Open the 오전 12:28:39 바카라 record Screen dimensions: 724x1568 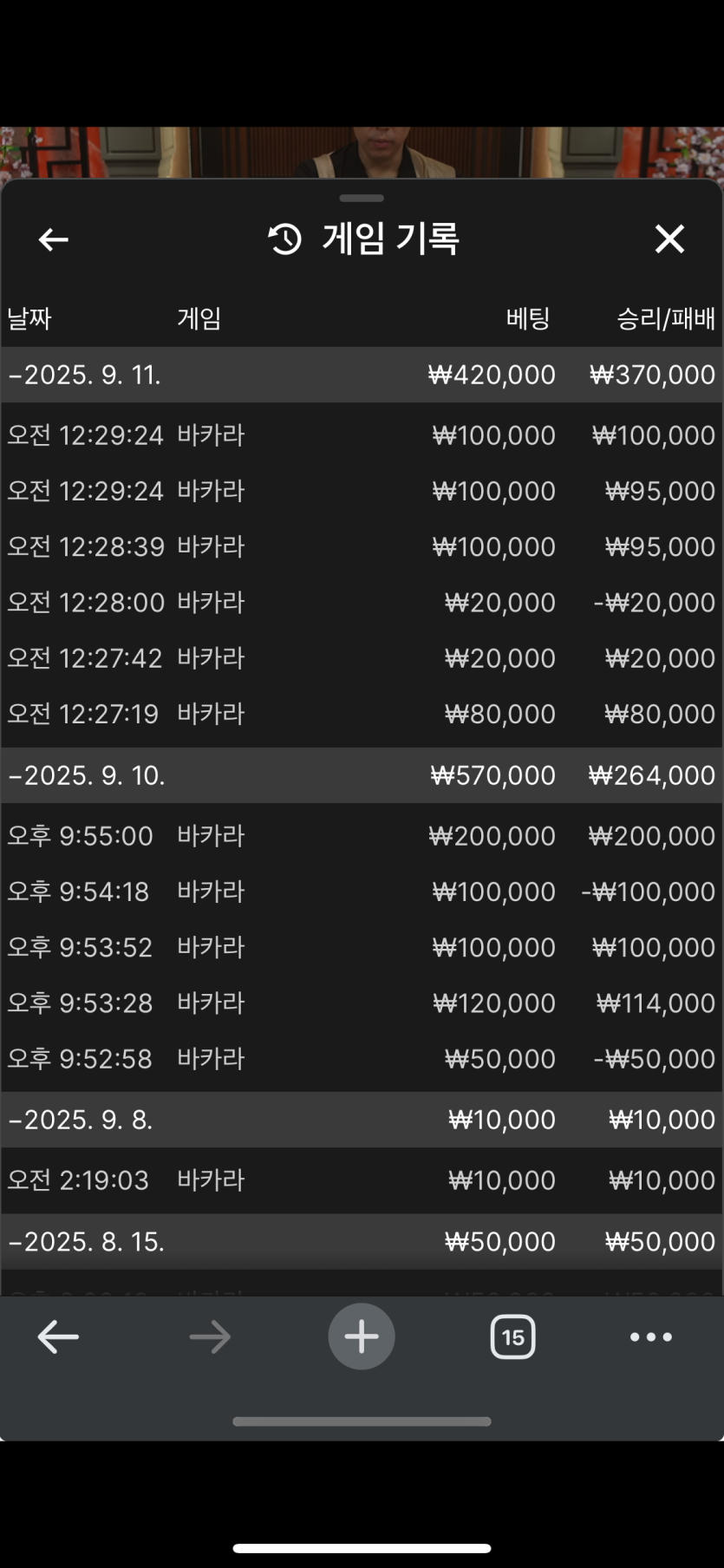[x=361, y=547]
